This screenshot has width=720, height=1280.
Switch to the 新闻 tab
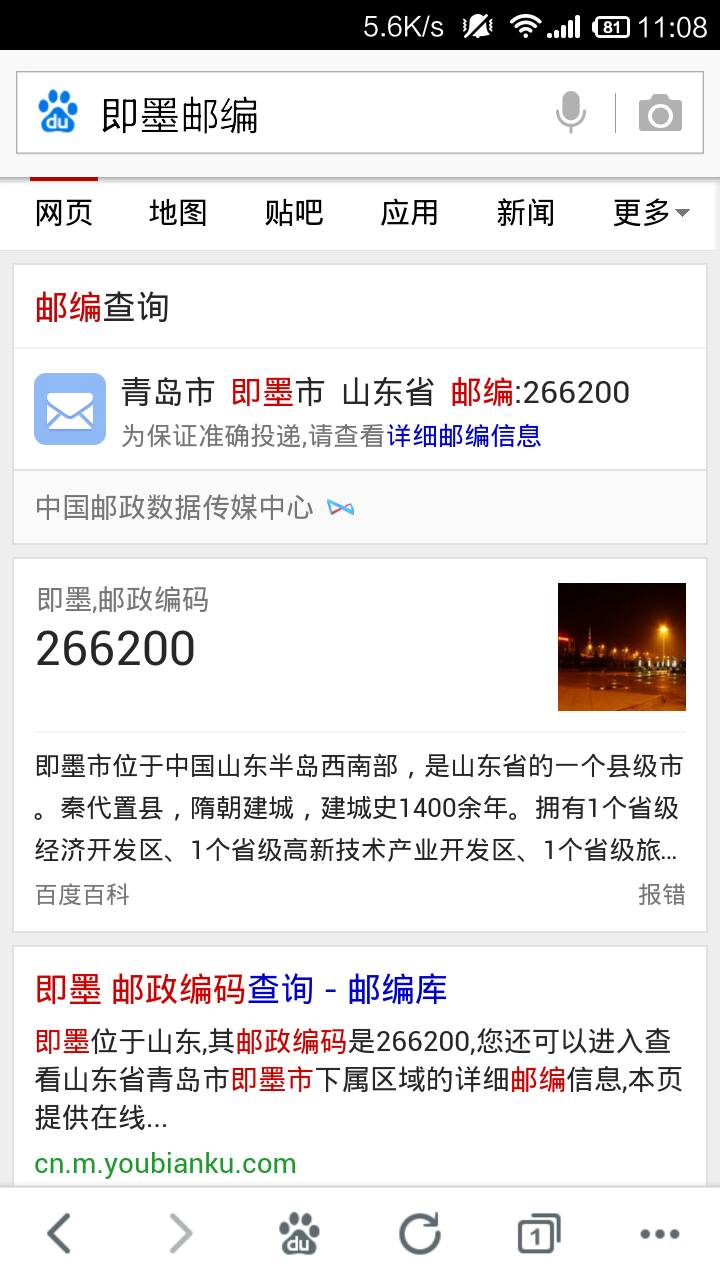click(525, 213)
